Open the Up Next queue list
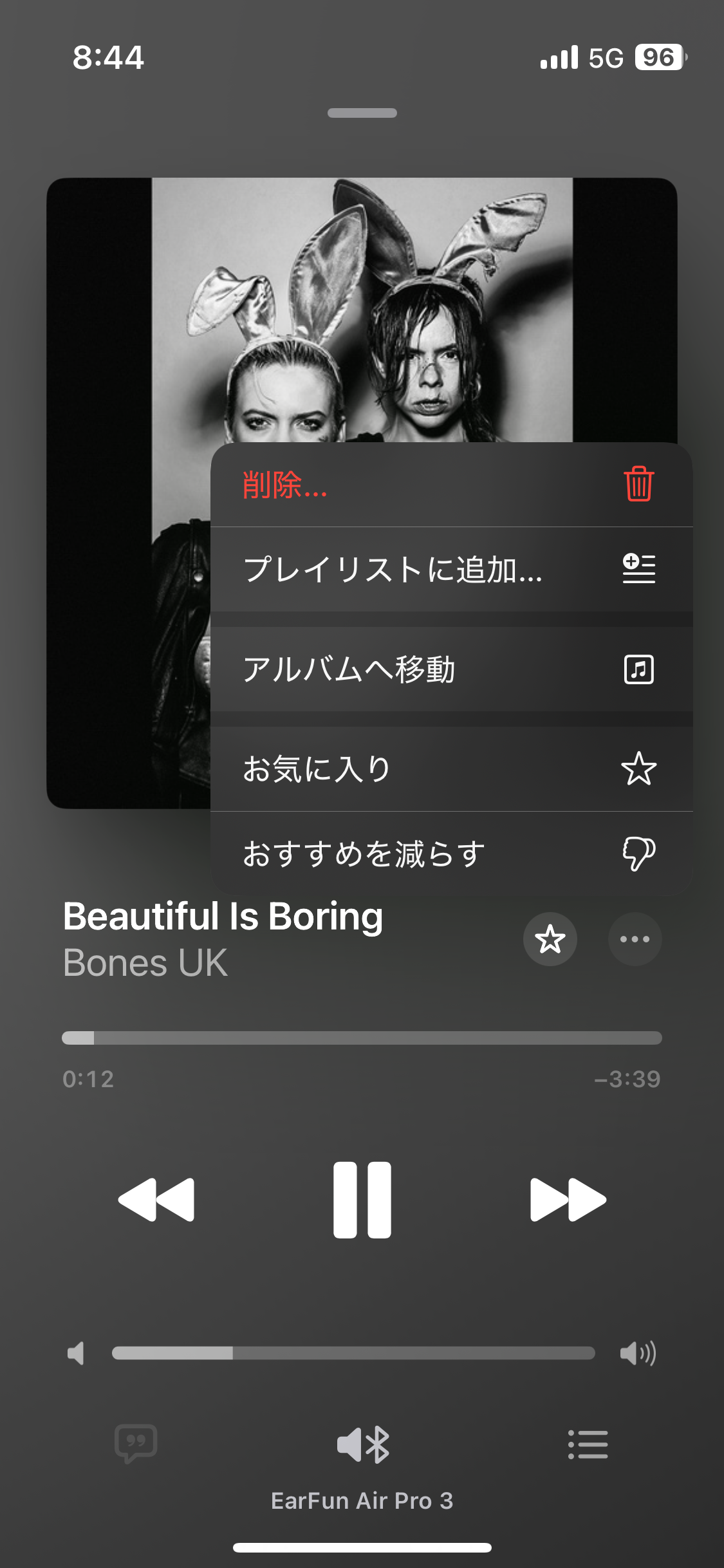The width and height of the screenshot is (724, 1568). [588, 1444]
